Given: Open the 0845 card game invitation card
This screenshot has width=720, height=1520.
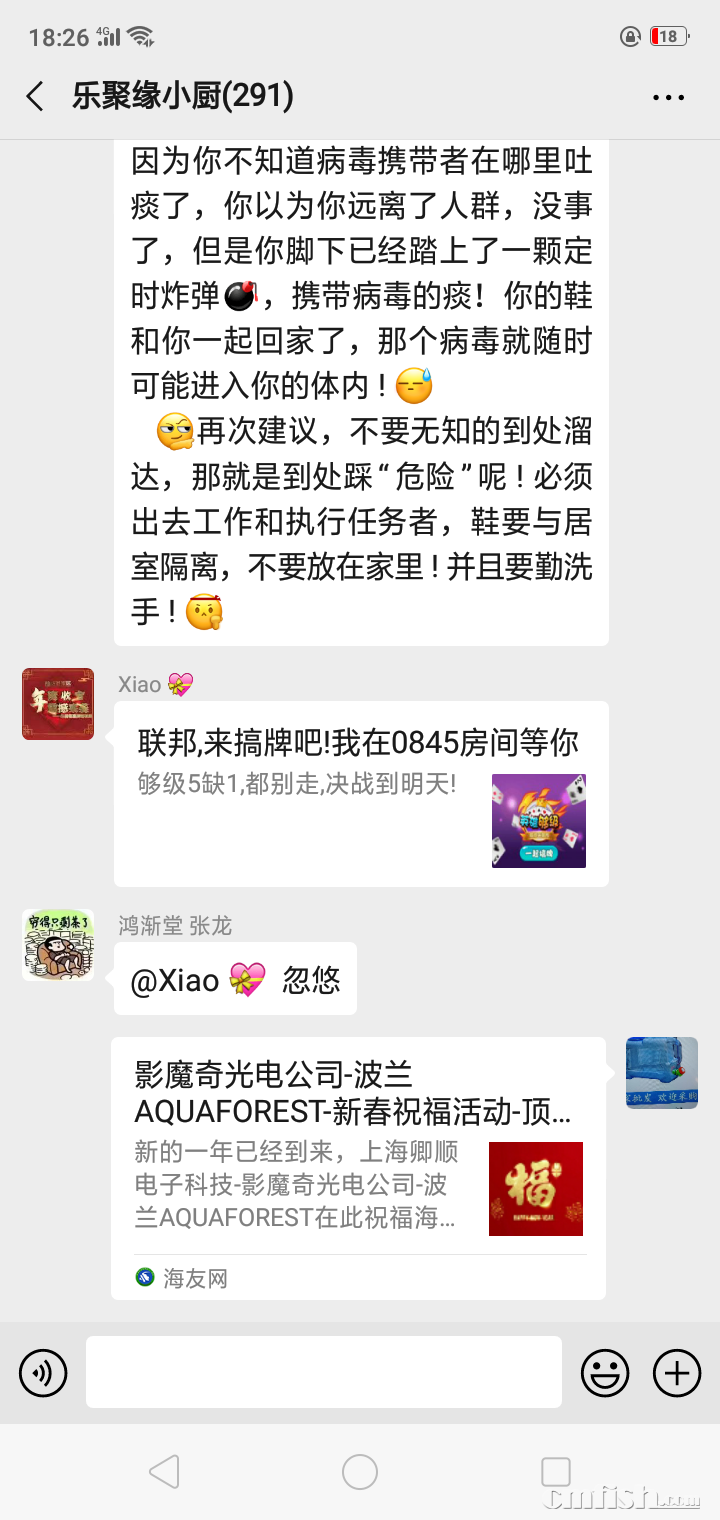Looking at the screenshot, I should point(300,790).
